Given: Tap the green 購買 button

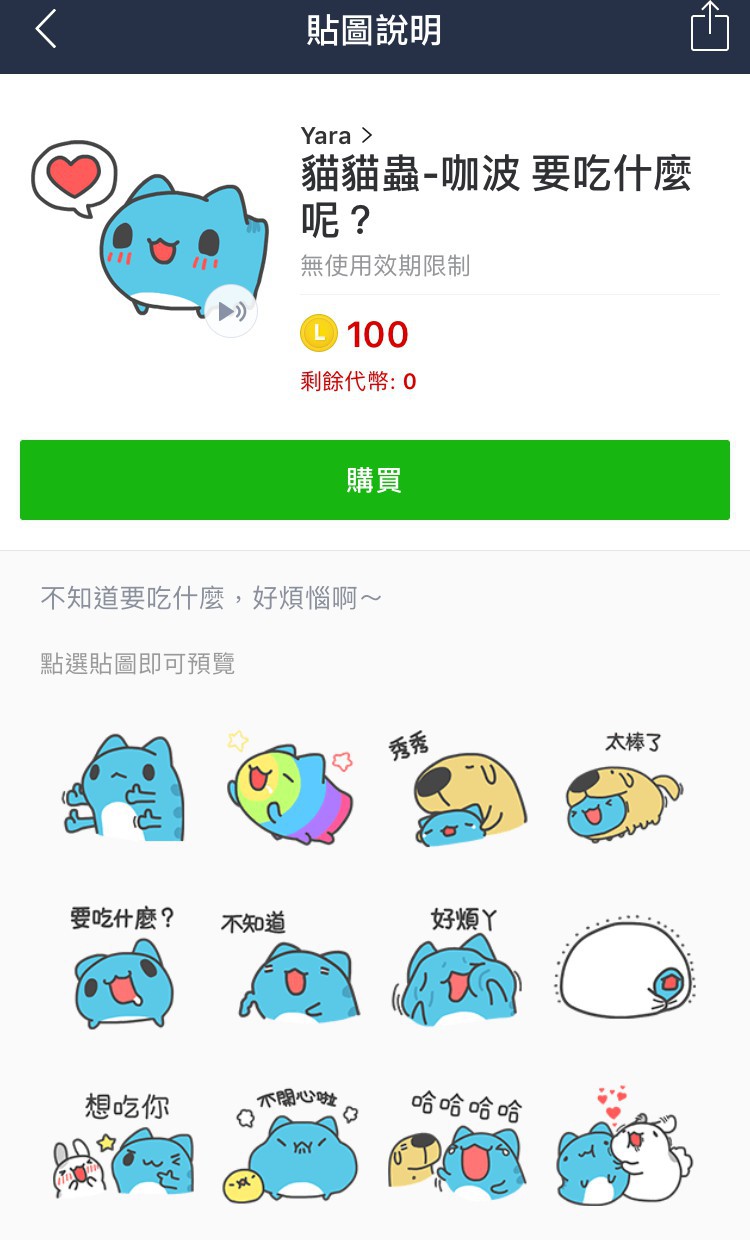Looking at the screenshot, I should tap(375, 480).
